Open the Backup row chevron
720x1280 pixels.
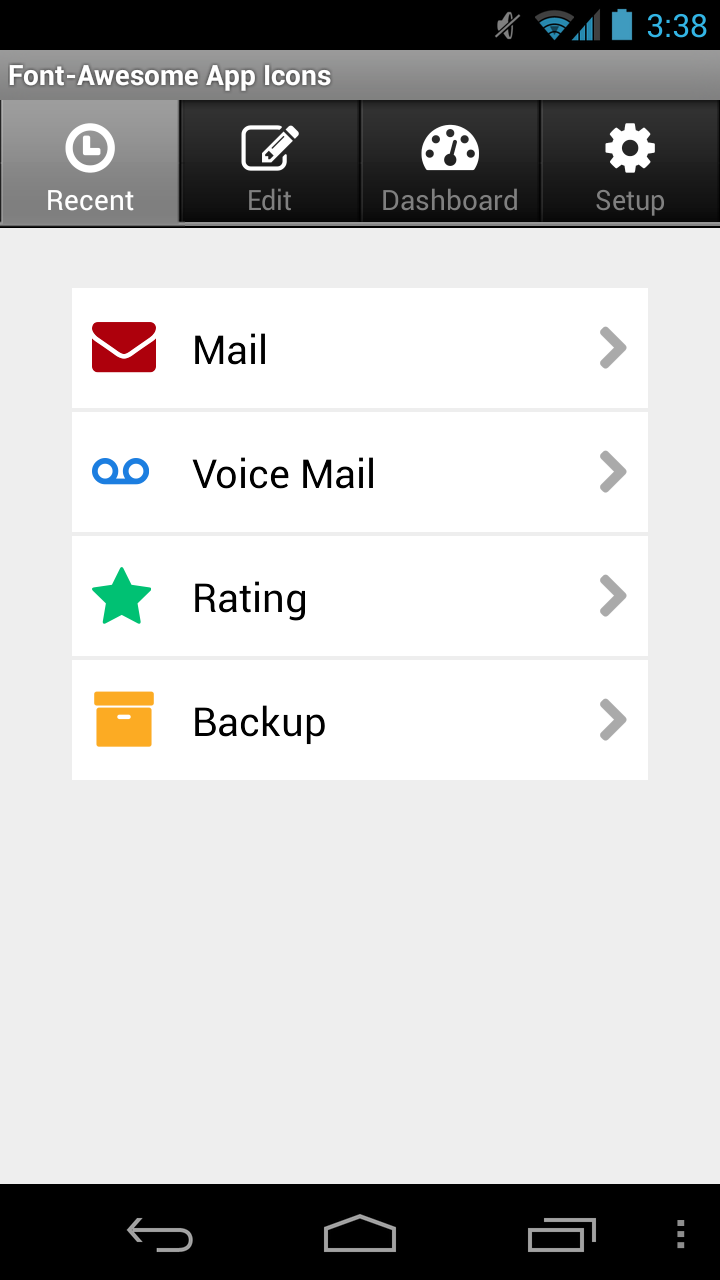(612, 719)
